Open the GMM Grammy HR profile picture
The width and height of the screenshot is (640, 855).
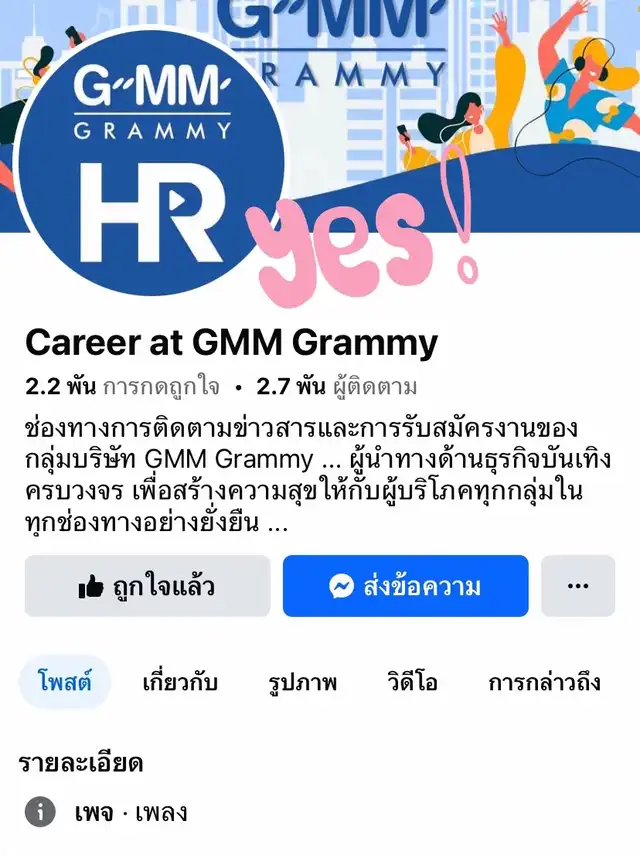150,162
